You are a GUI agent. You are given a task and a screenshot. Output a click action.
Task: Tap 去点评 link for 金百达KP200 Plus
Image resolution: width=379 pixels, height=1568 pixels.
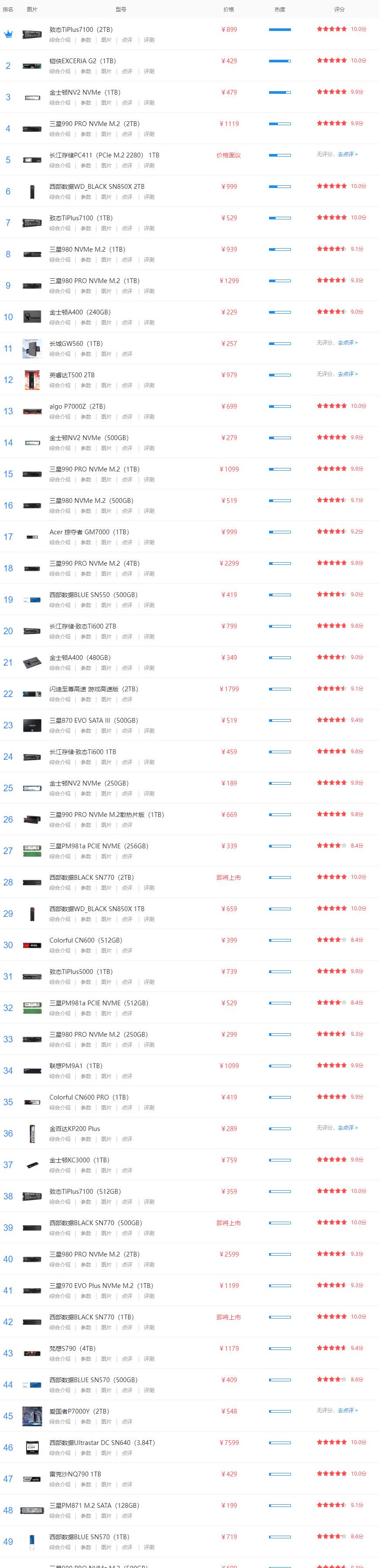(x=347, y=1128)
